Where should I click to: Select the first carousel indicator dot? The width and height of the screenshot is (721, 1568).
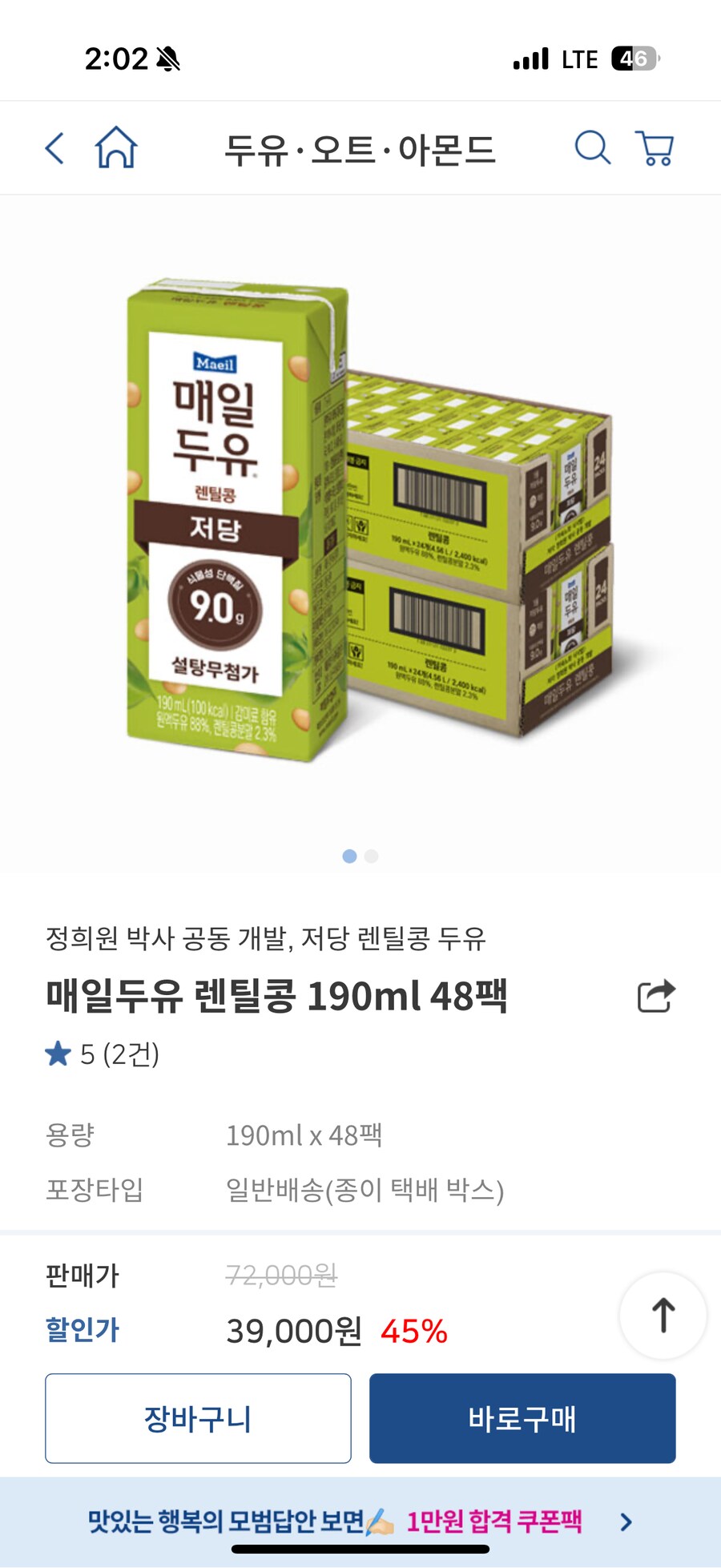tap(350, 857)
